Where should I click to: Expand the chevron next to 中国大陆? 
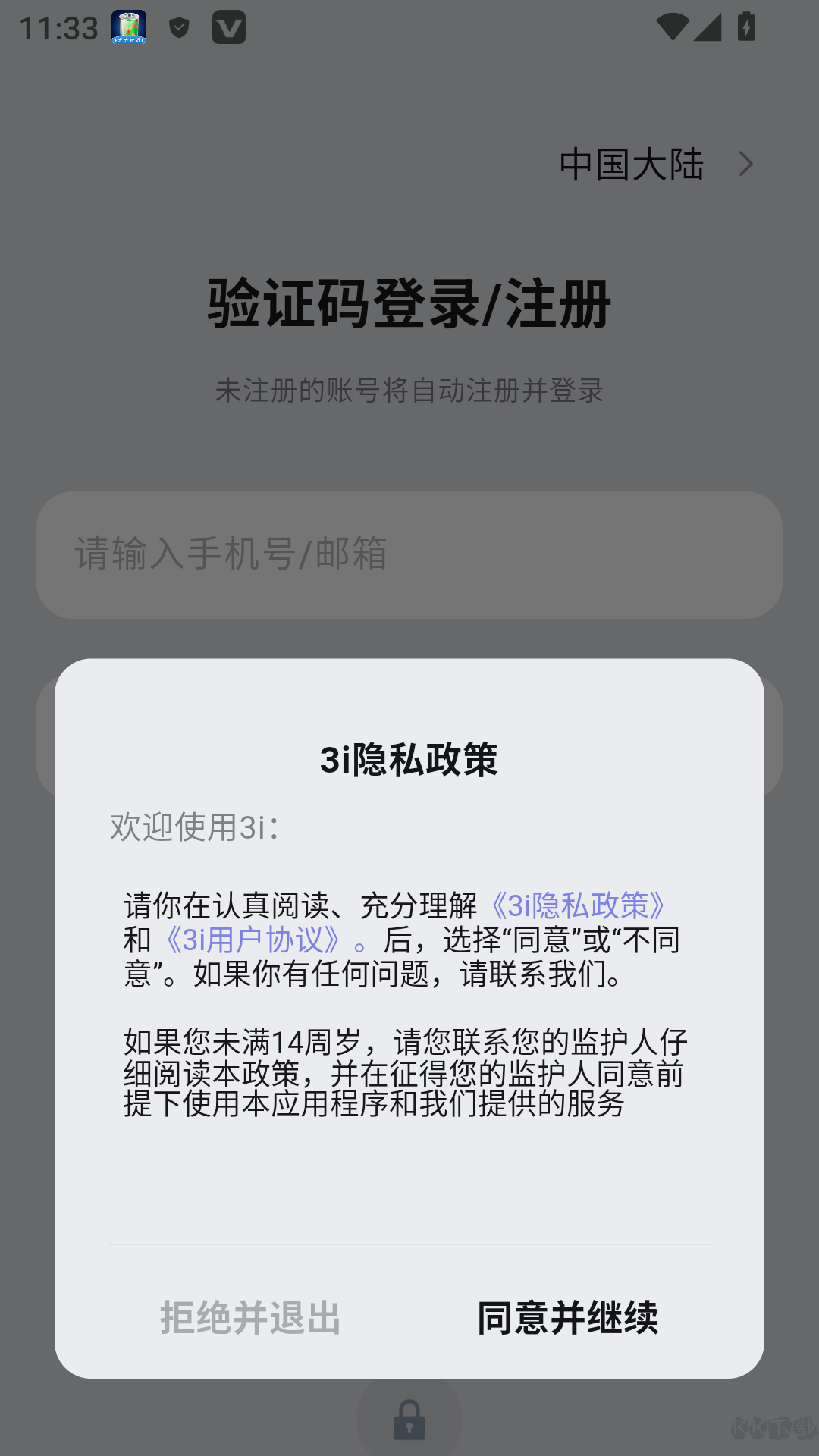[748, 164]
